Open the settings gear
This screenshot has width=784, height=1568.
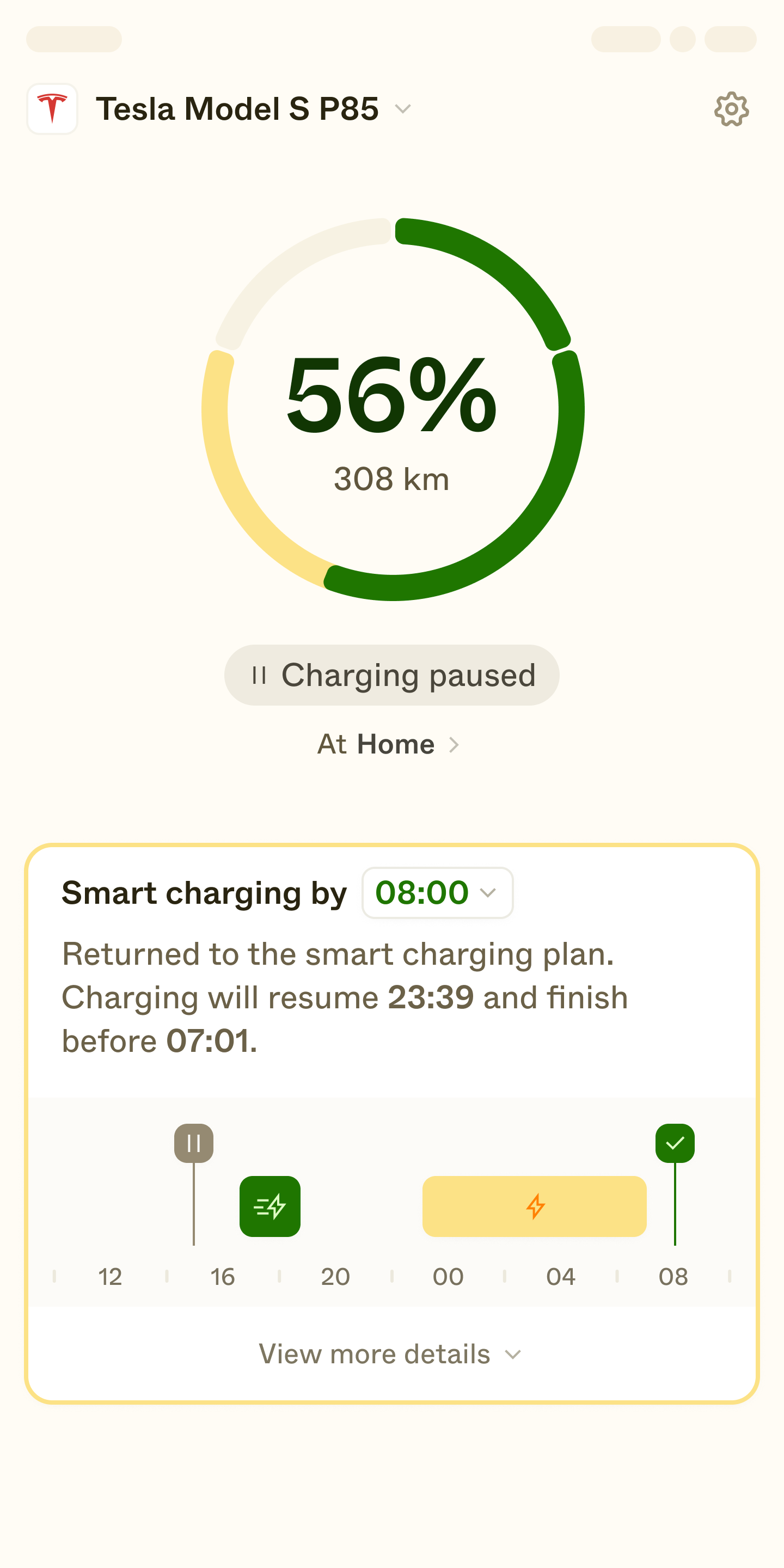pos(732,109)
